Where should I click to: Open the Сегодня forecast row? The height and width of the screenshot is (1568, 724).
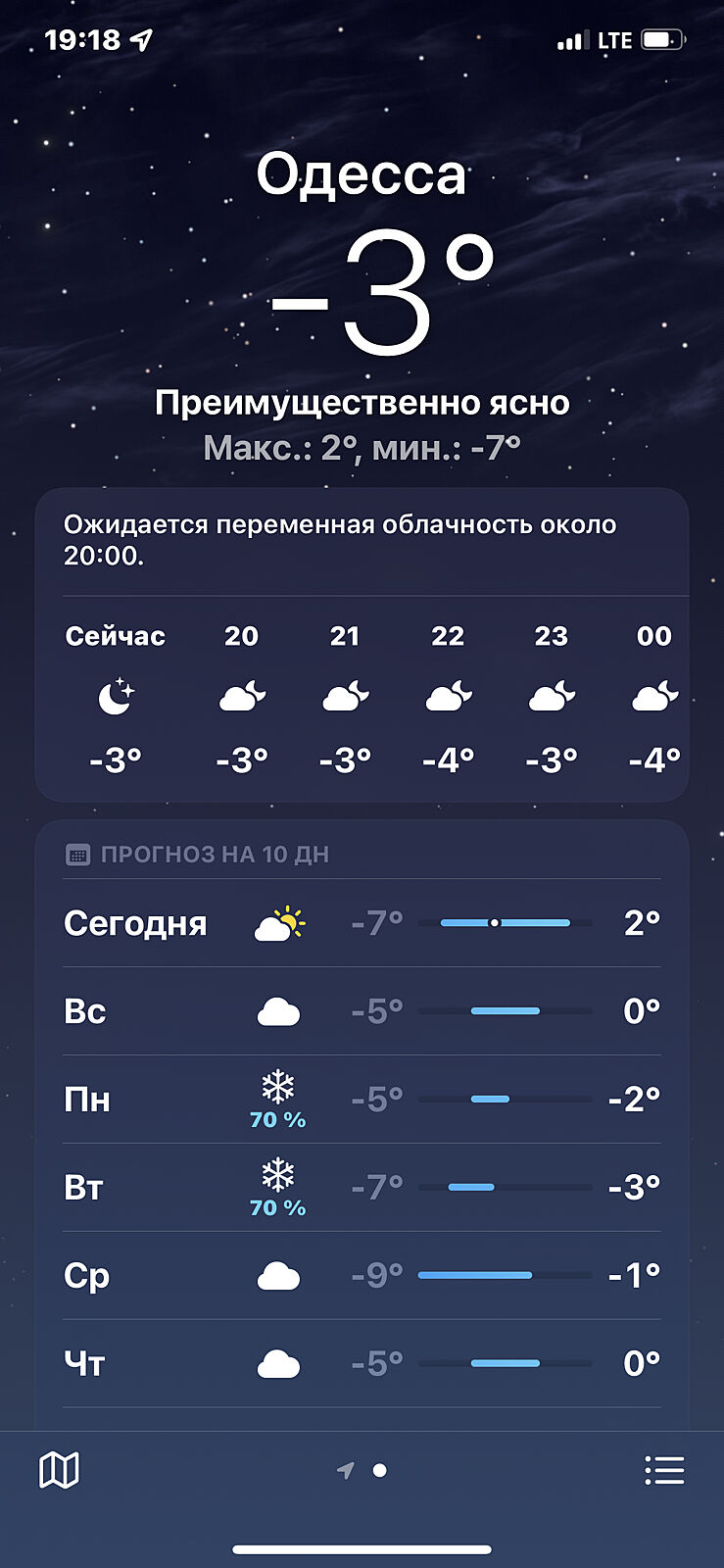pos(362,923)
